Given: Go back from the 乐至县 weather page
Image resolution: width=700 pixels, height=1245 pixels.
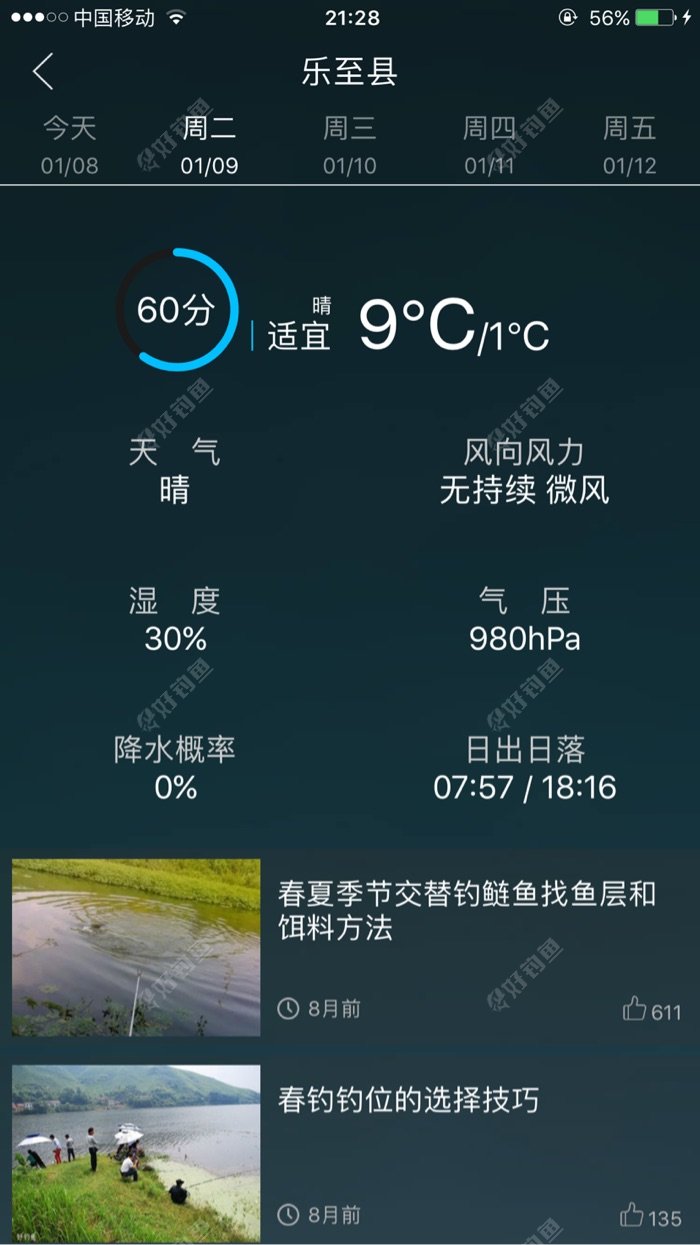Looking at the screenshot, I should point(43,72).
